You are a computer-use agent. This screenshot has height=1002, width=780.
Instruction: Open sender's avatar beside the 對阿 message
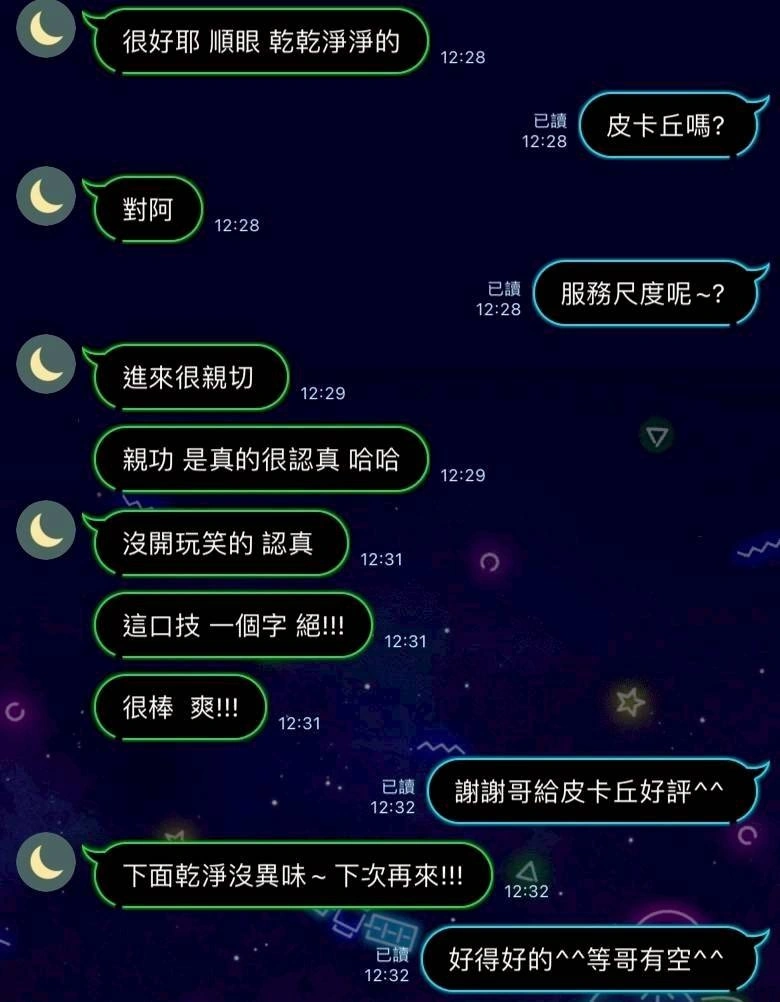(x=46, y=196)
